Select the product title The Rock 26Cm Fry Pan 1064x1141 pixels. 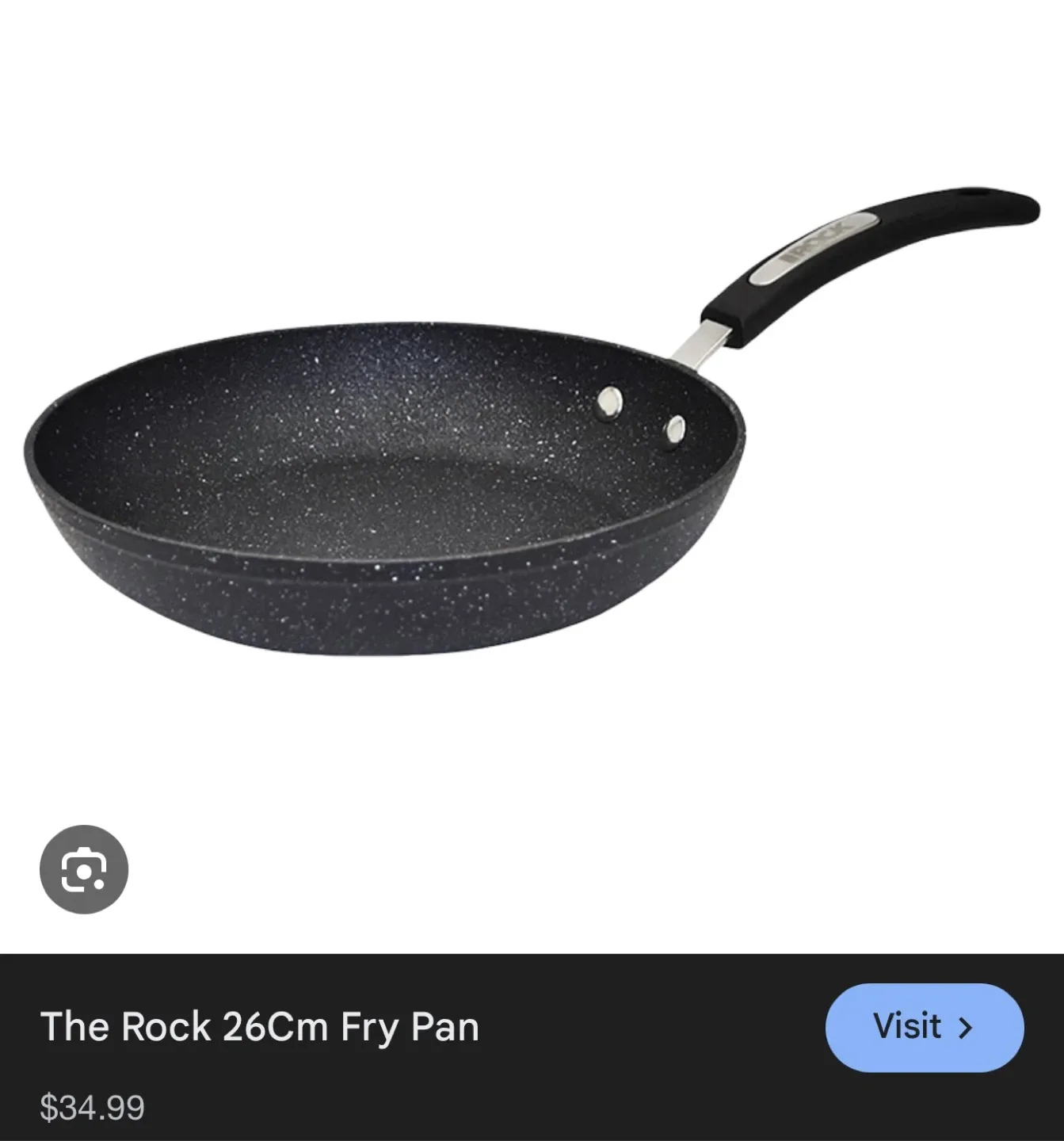[260, 1027]
